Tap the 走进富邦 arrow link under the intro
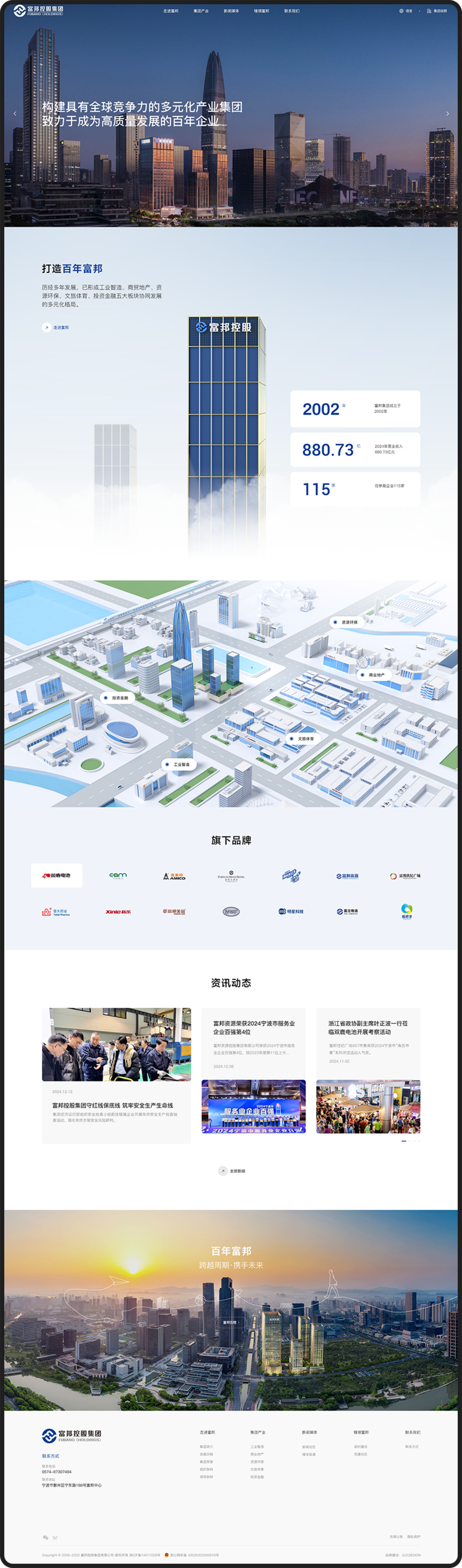The image size is (462, 1568). click(56, 327)
